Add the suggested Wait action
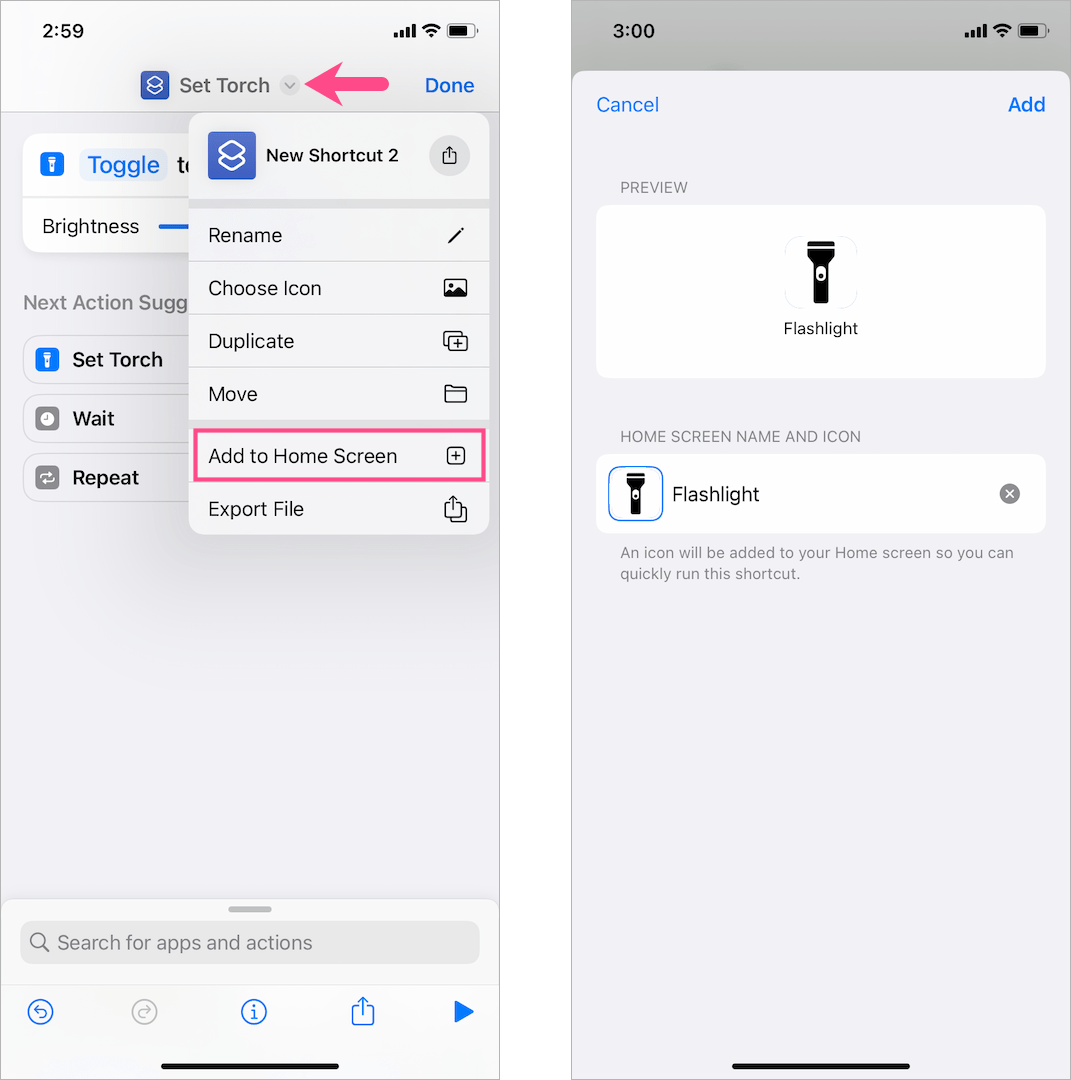This screenshot has width=1071, height=1080. (x=93, y=419)
